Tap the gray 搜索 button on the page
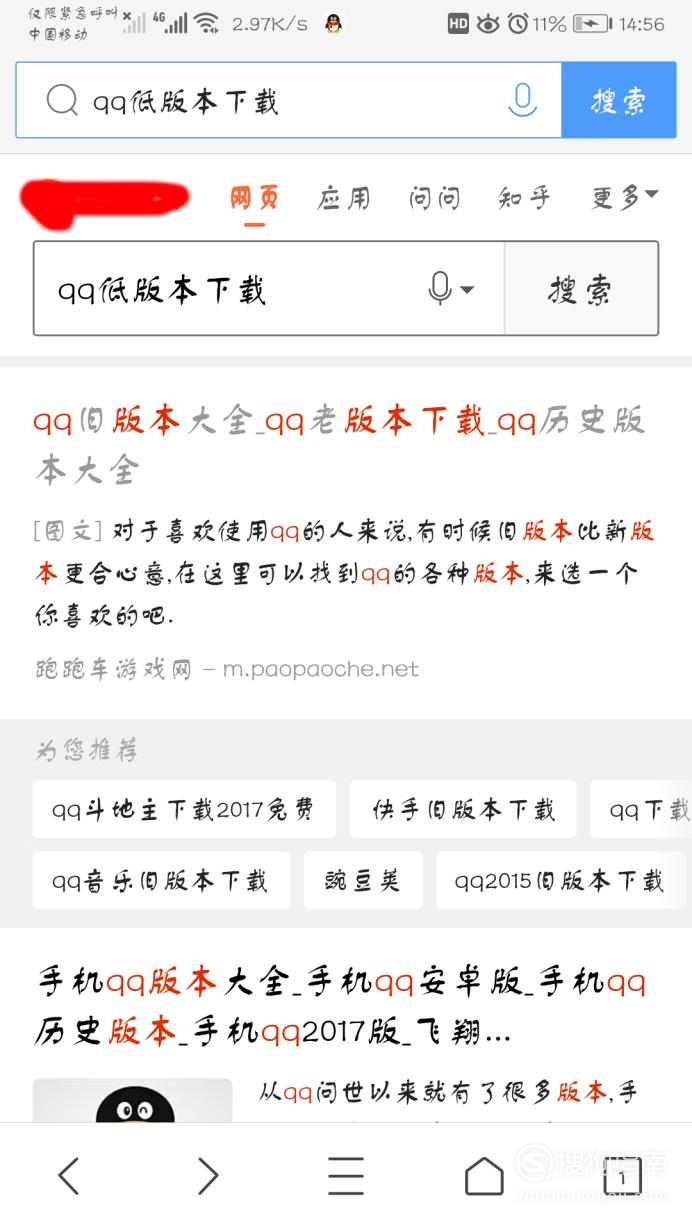Image resolution: width=692 pixels, height=1230 pixels. tap(581, 289)
